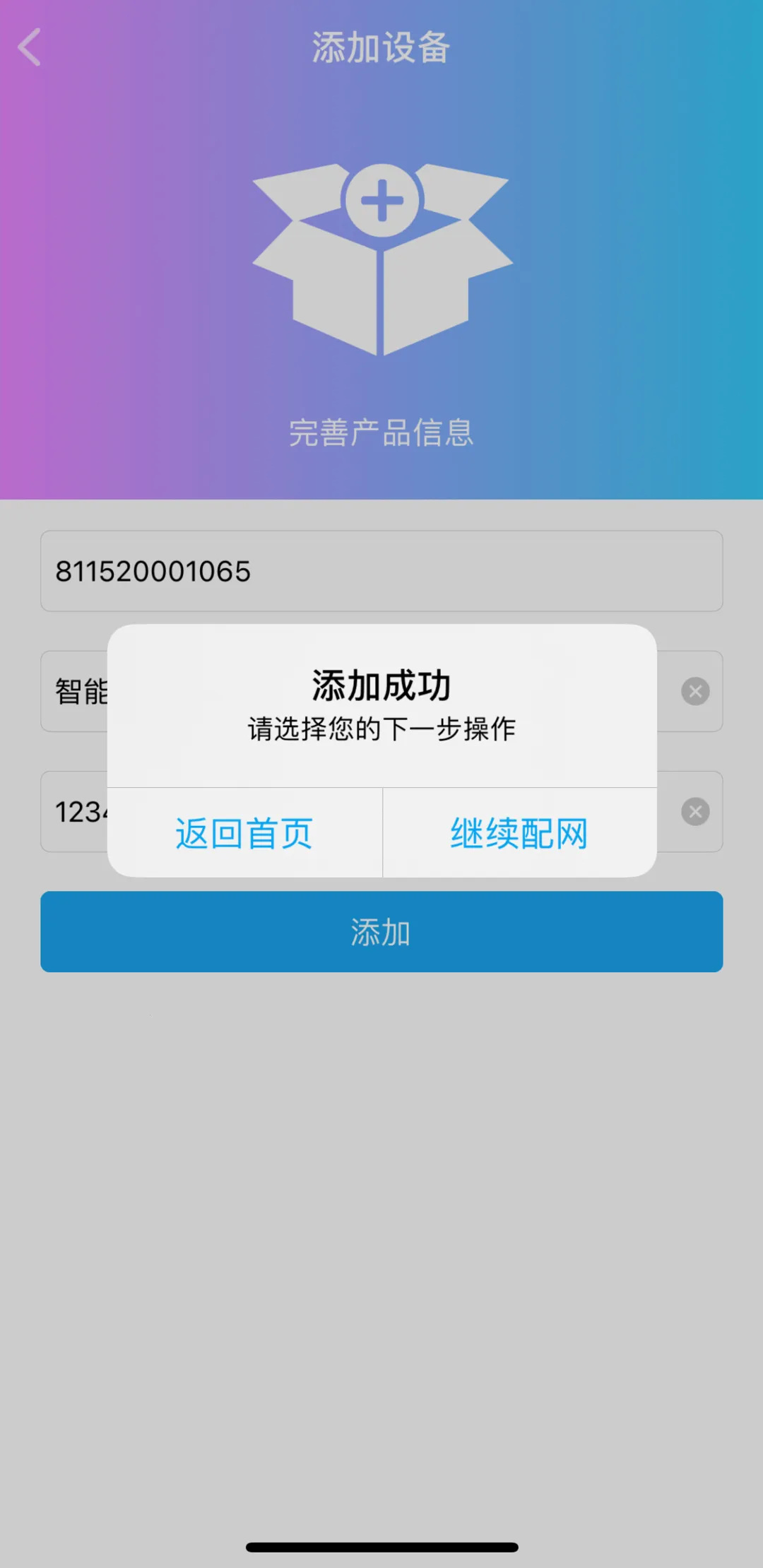Tap the home indicator bar at bottom
The image size is (763, 1568).
(x=381, y=1547)
